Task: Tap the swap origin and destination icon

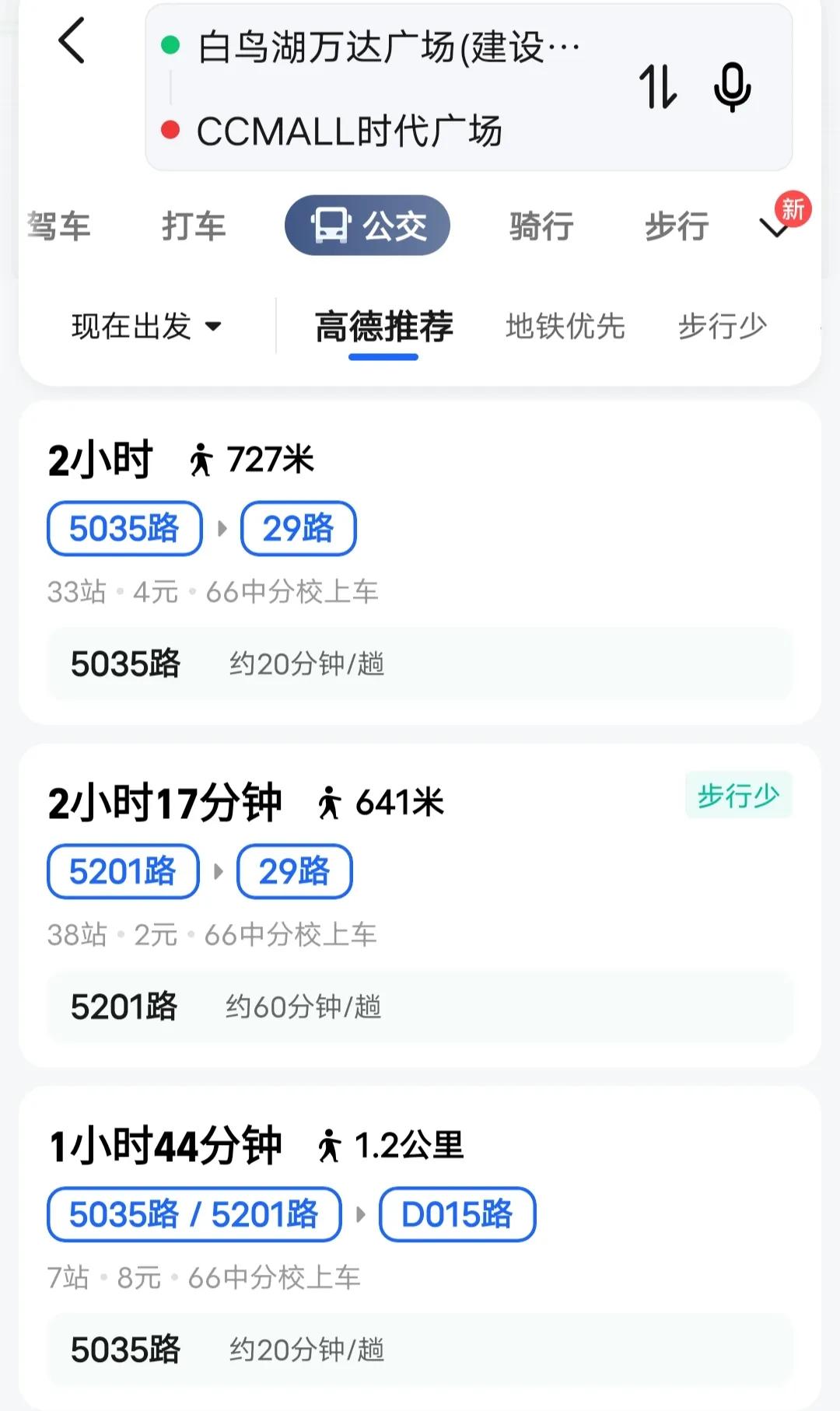Action: [660, 89]
